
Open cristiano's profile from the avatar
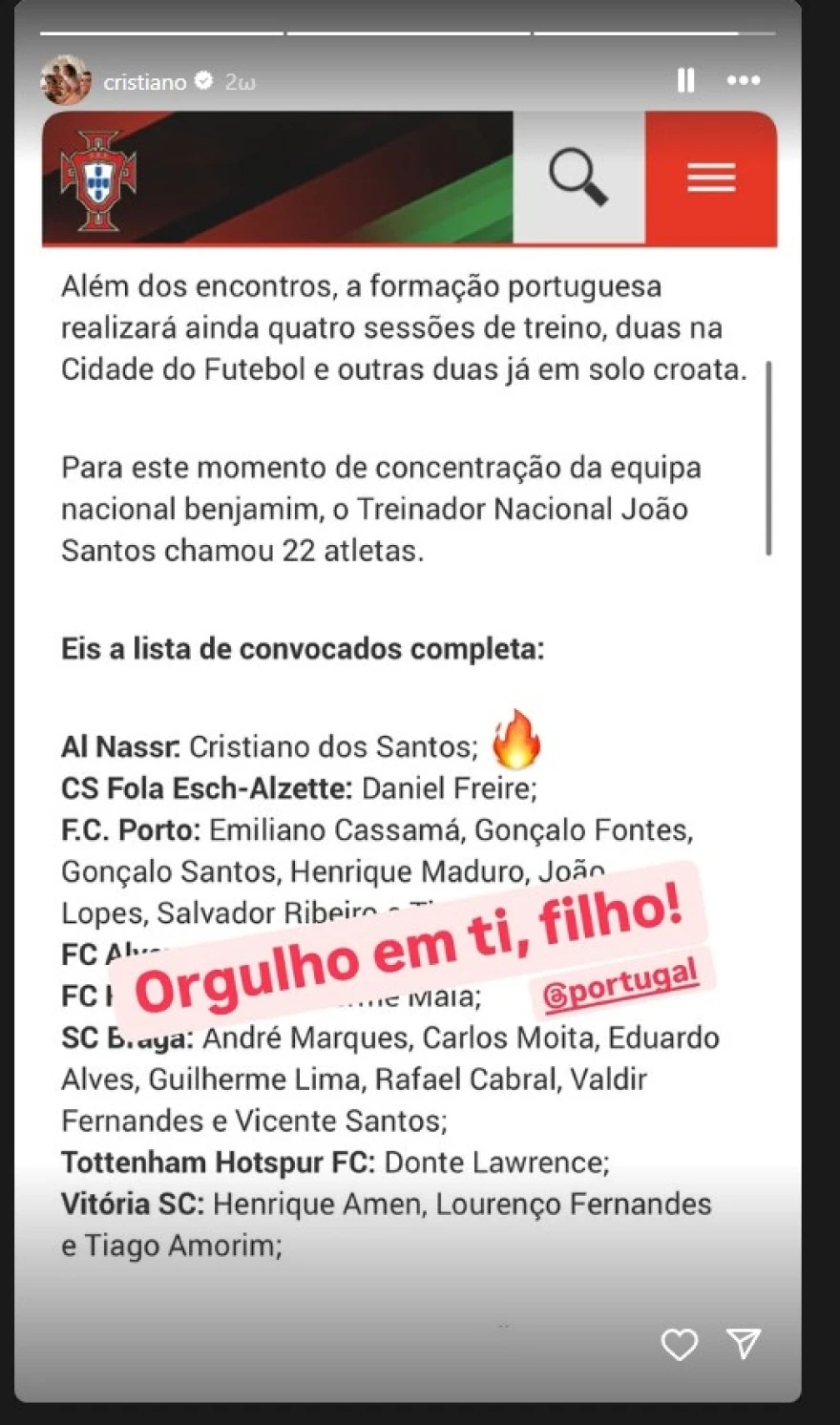pyautogui.click(x=65, y=81)
